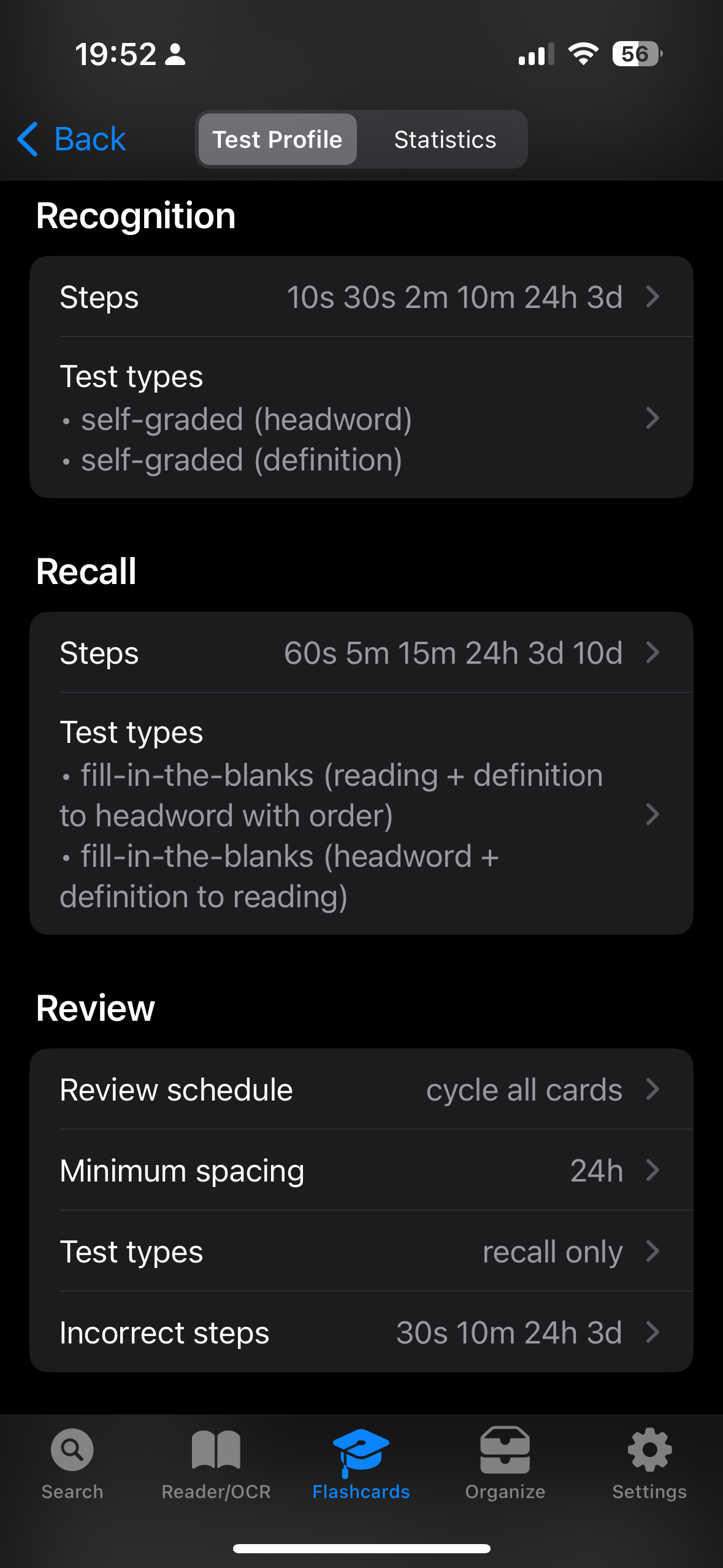Open Review test types set to recall only
This screenshot has width=723, height=1568.
click(x=361, y=1251)
